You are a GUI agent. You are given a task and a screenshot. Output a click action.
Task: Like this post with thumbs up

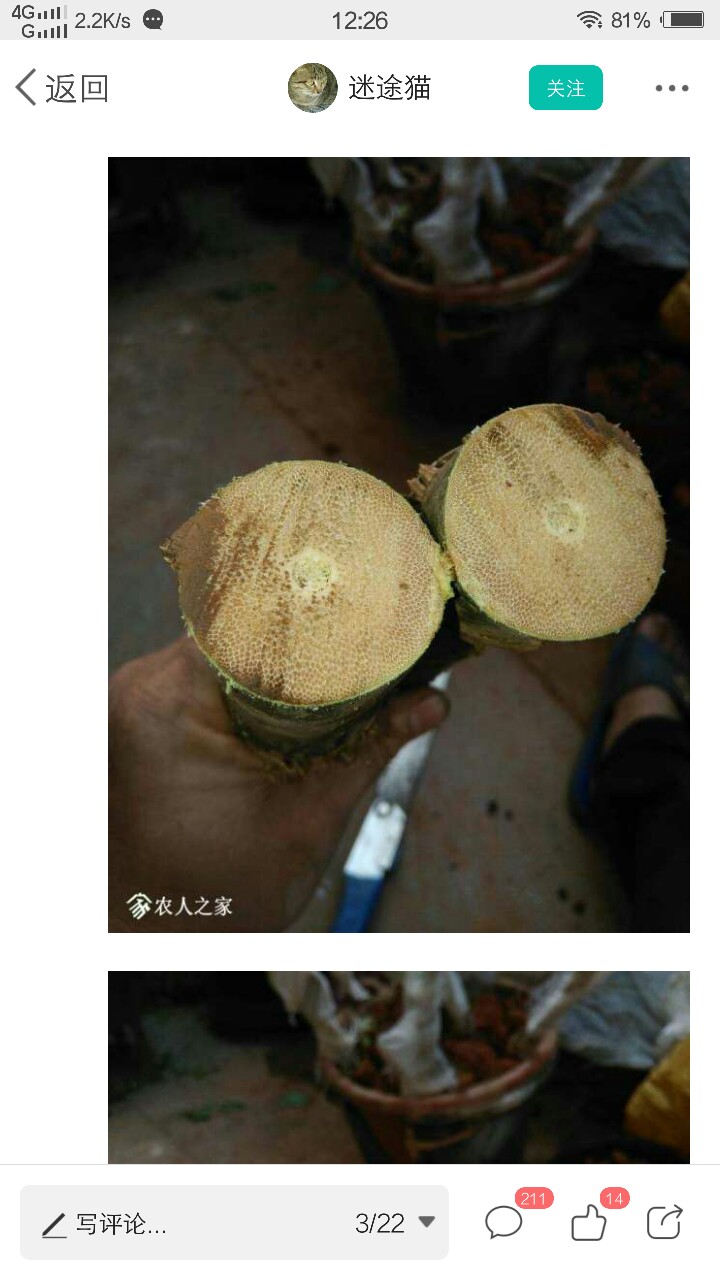(588, 1222)
